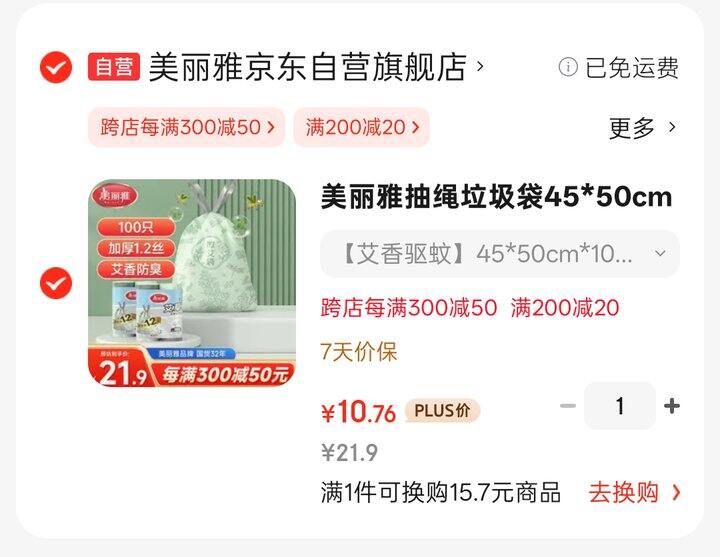Open the 跨店每满300减50 promotion chip
This screenshot has width=720, height=557.
[187, 127]
